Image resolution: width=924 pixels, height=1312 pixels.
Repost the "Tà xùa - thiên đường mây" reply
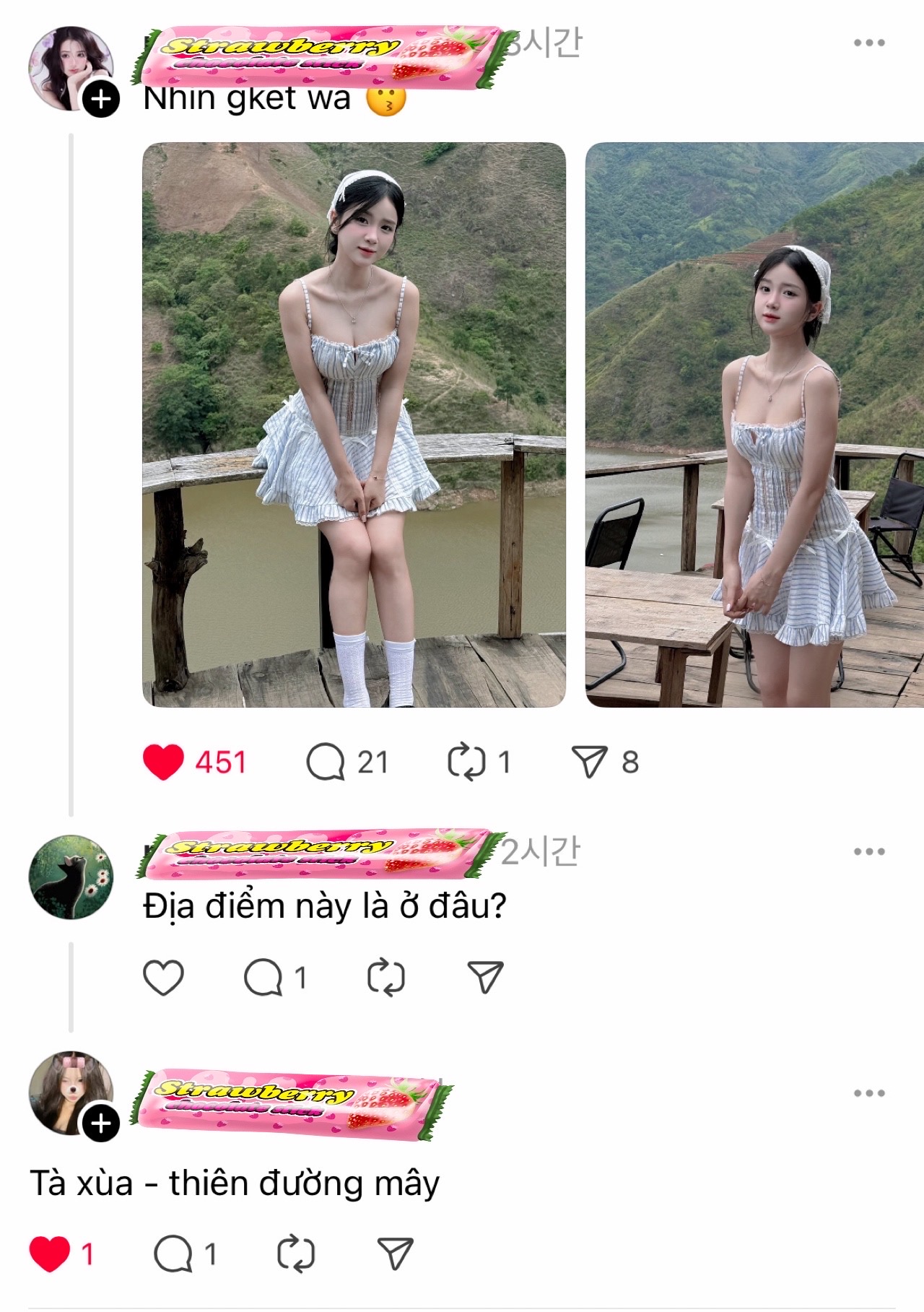click(x=296, y=1254)
